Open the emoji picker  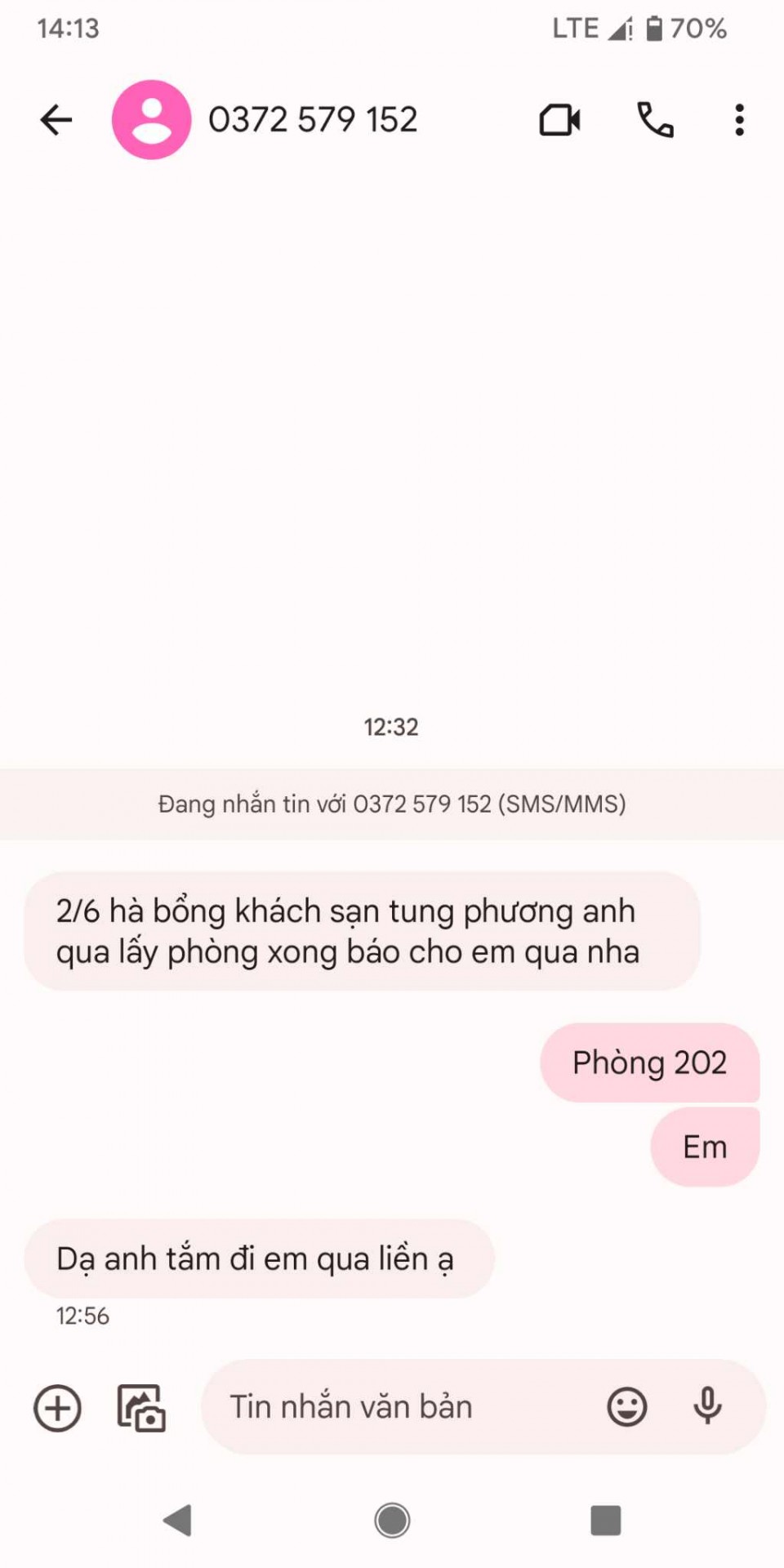click(x=626, y=1407)
